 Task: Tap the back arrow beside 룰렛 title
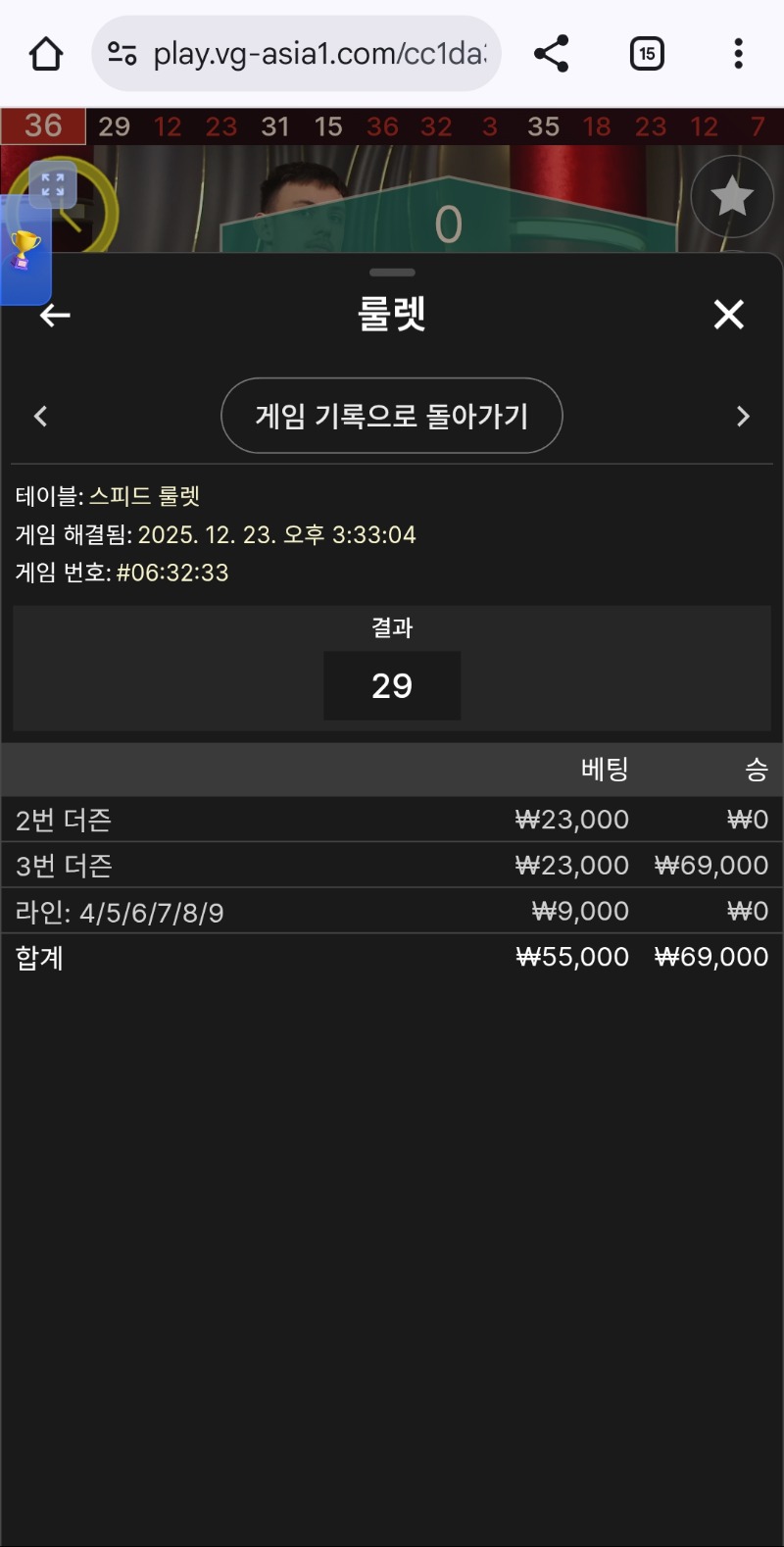[55, 315]
